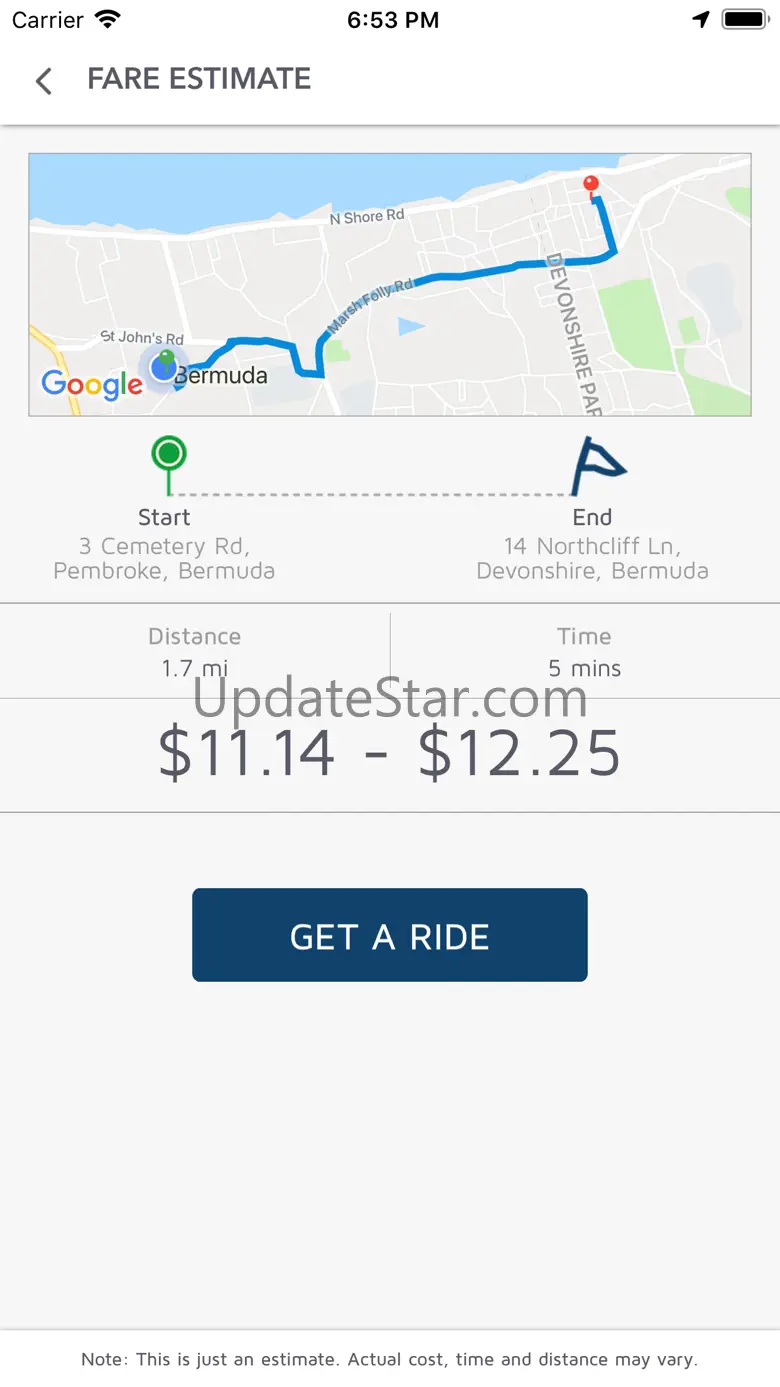Tap the Get a Ride button
The height and width of the screenshot is (1387, 780).
tap(389, 935)
